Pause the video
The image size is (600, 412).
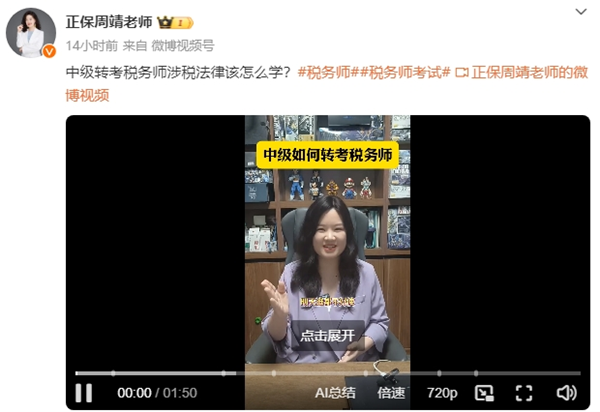pyautogui.click(x=84, y=393)
